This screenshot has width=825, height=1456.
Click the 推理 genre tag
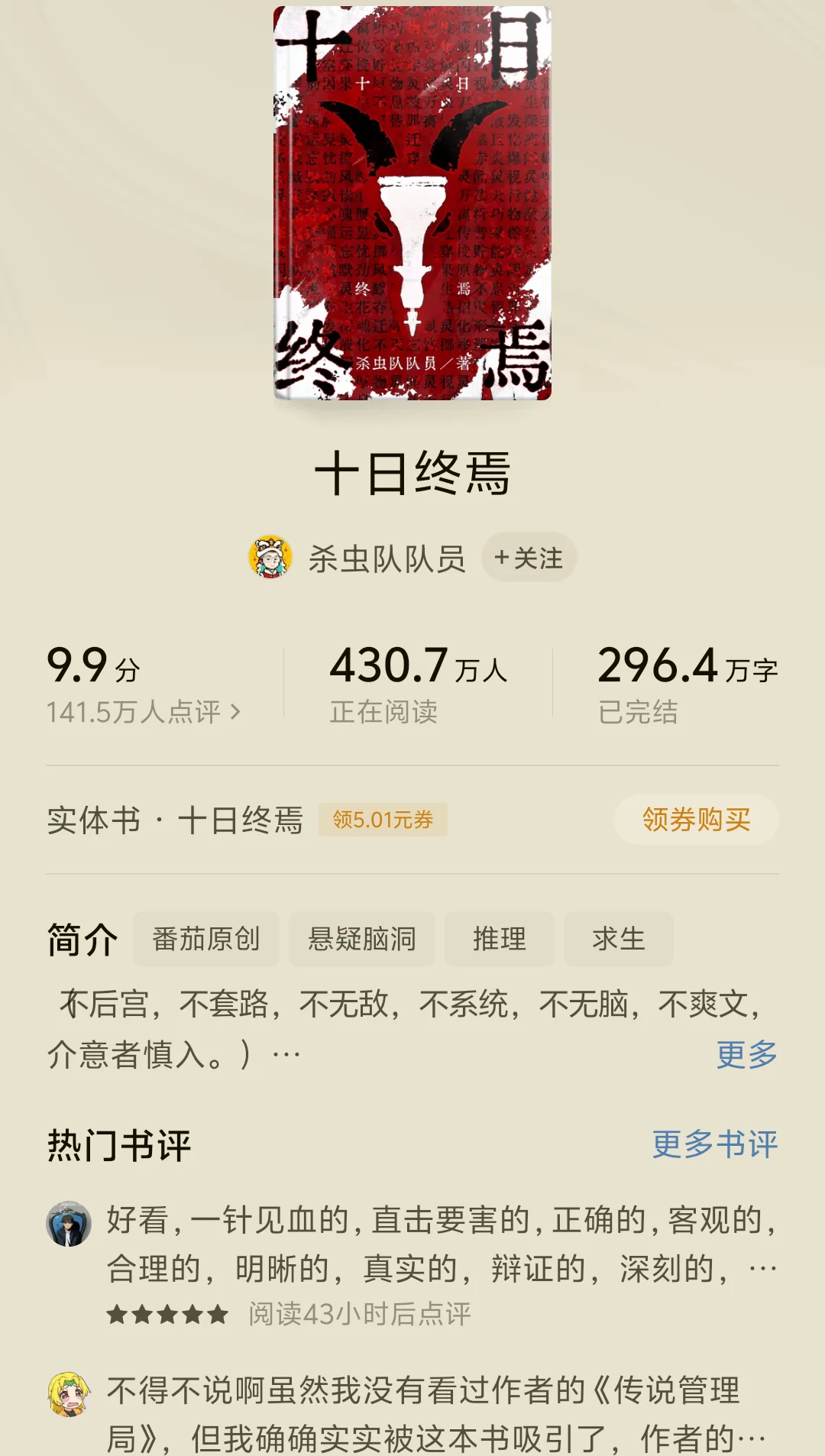coord(499,940)
